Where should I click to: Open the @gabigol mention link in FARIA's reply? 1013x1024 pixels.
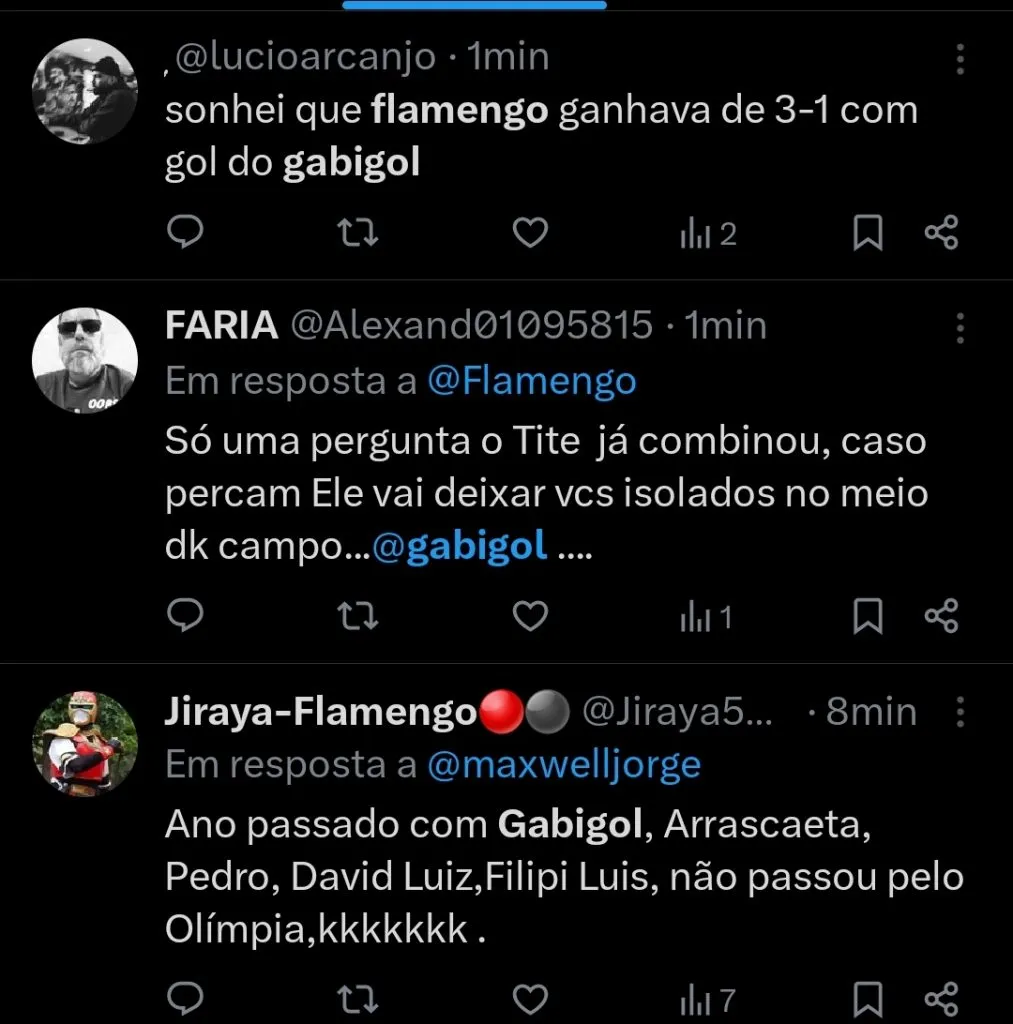click(461, 545)
